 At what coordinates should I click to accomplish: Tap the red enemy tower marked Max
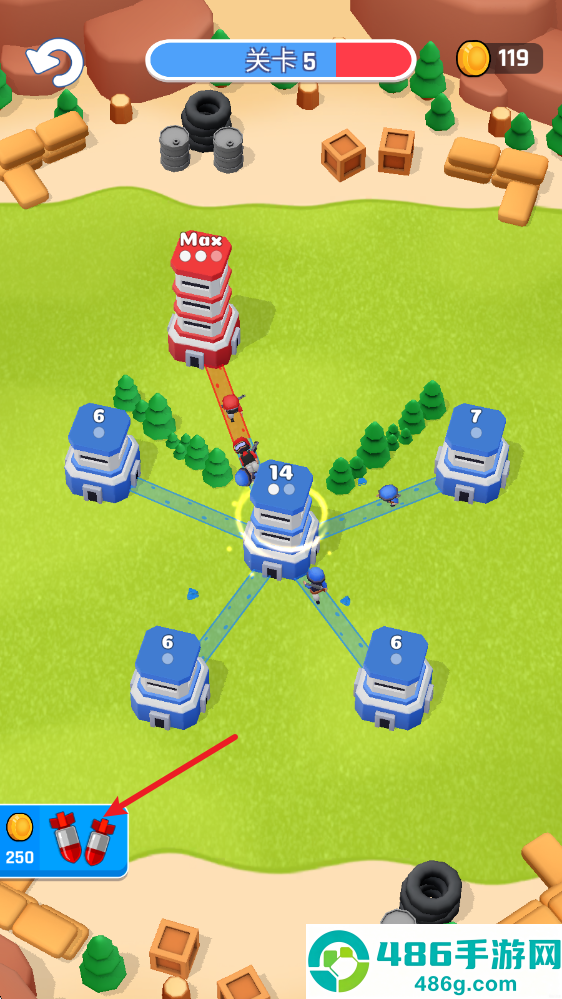pyautogui.click(x=203, y=299)
